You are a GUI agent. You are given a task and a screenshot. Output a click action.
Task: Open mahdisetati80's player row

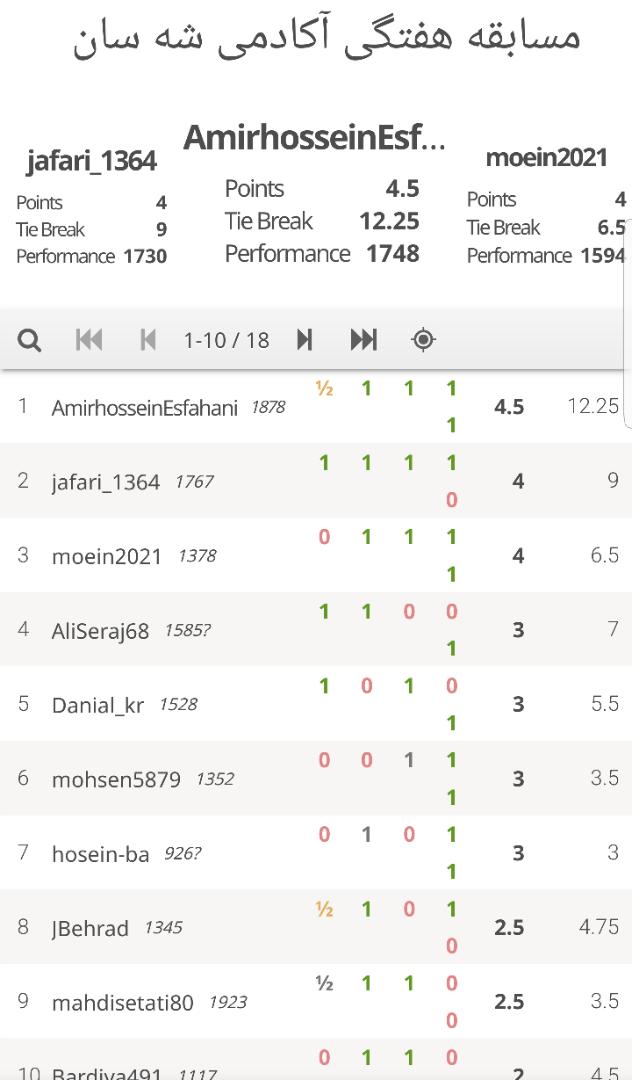tap(122, 1002)
